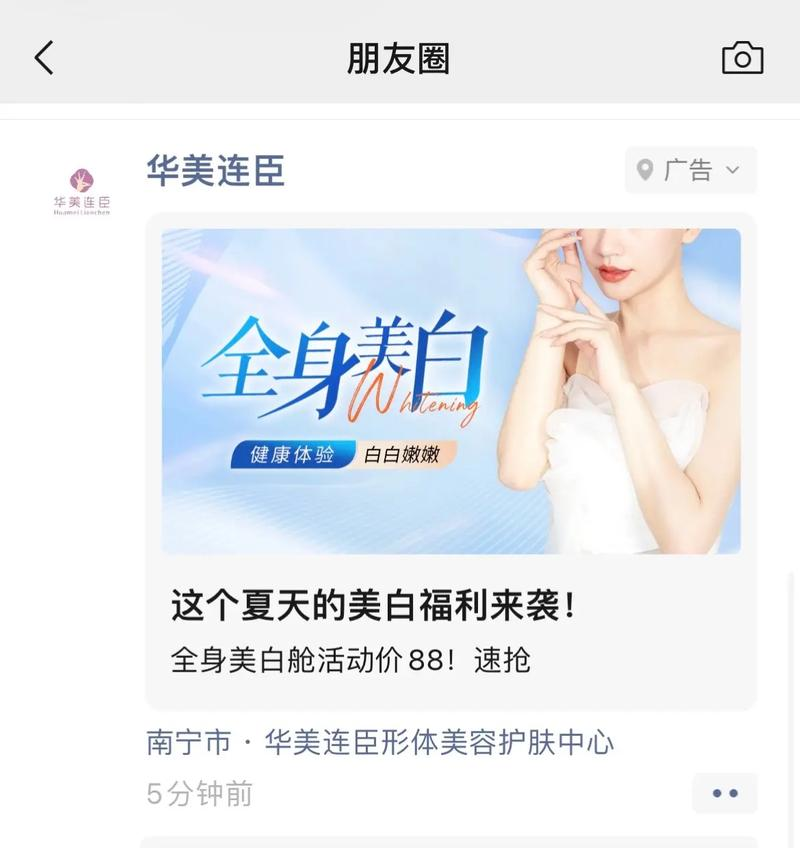
Task: Open the 华美连臣 profile avatar
Action: click(x=82, y=190)
